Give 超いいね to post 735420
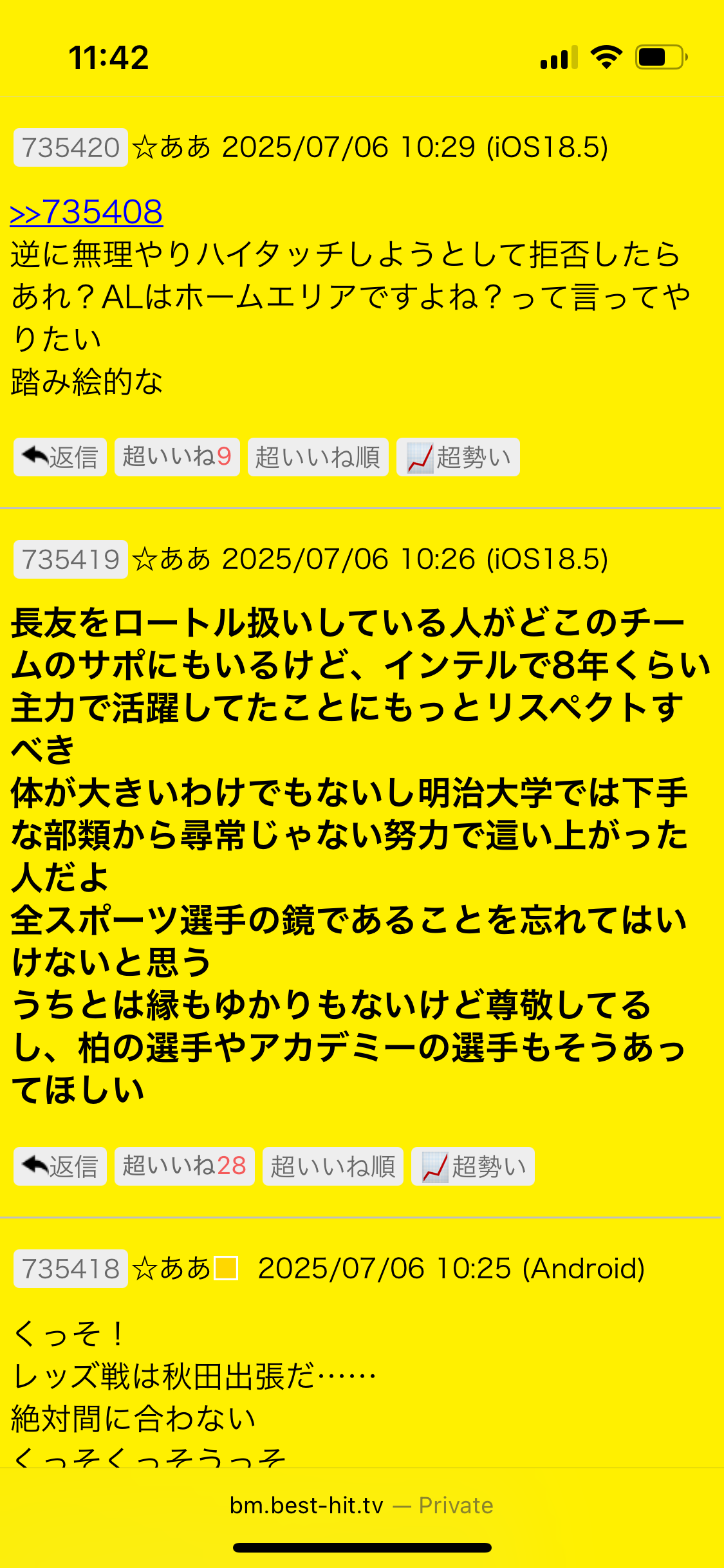The height and width of the screenshot is (1568, 724). click(x=177, y=457)
